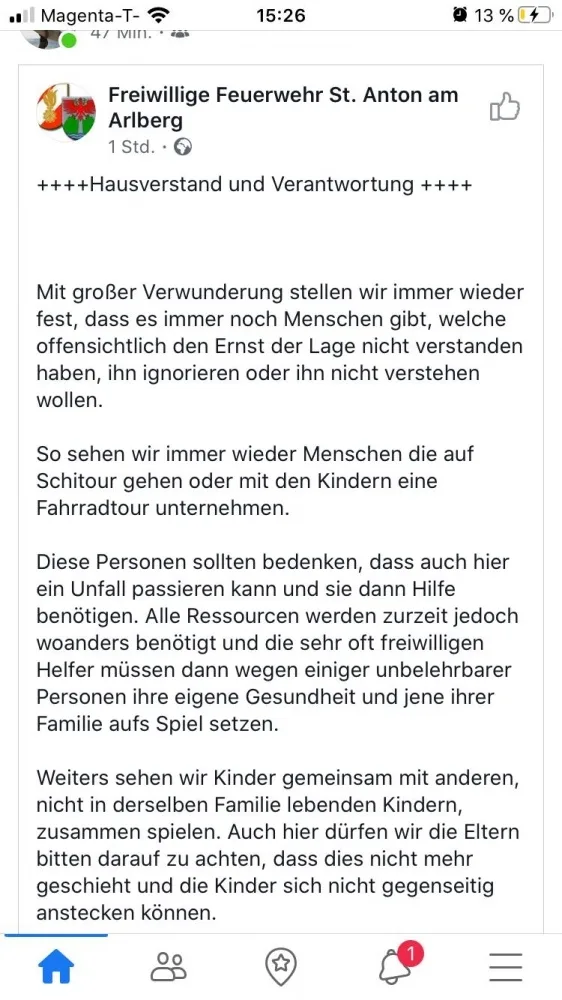Open the starred location pin tab

tap(281, 967)
